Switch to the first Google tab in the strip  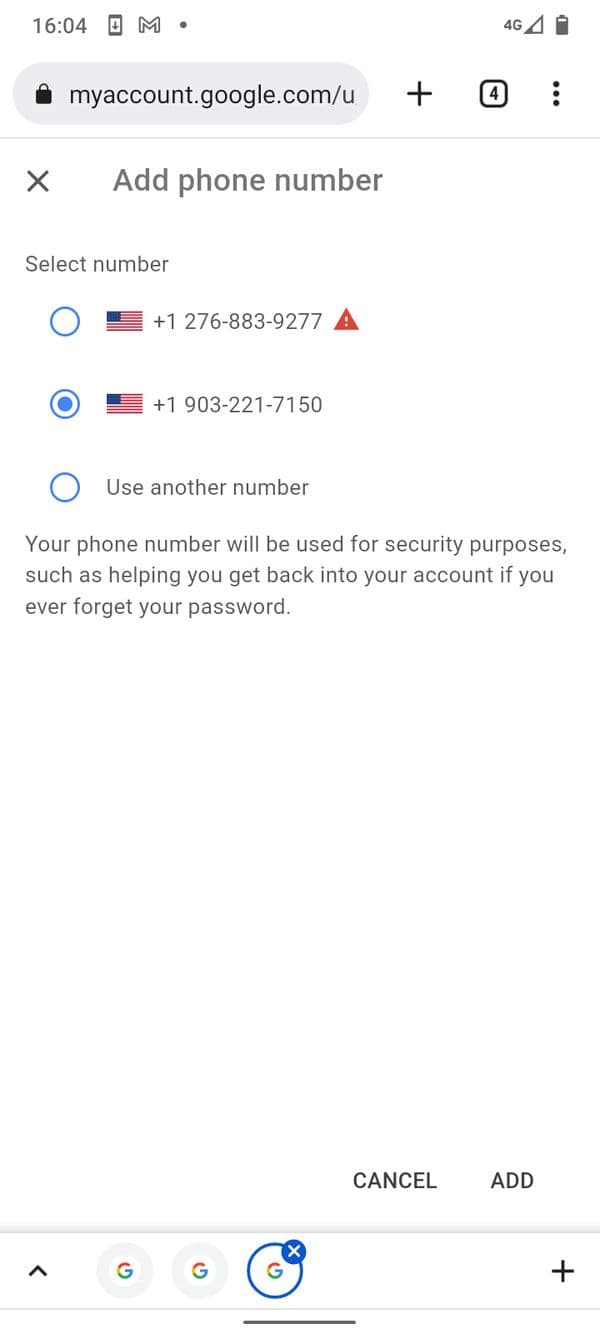[124, 1271]
